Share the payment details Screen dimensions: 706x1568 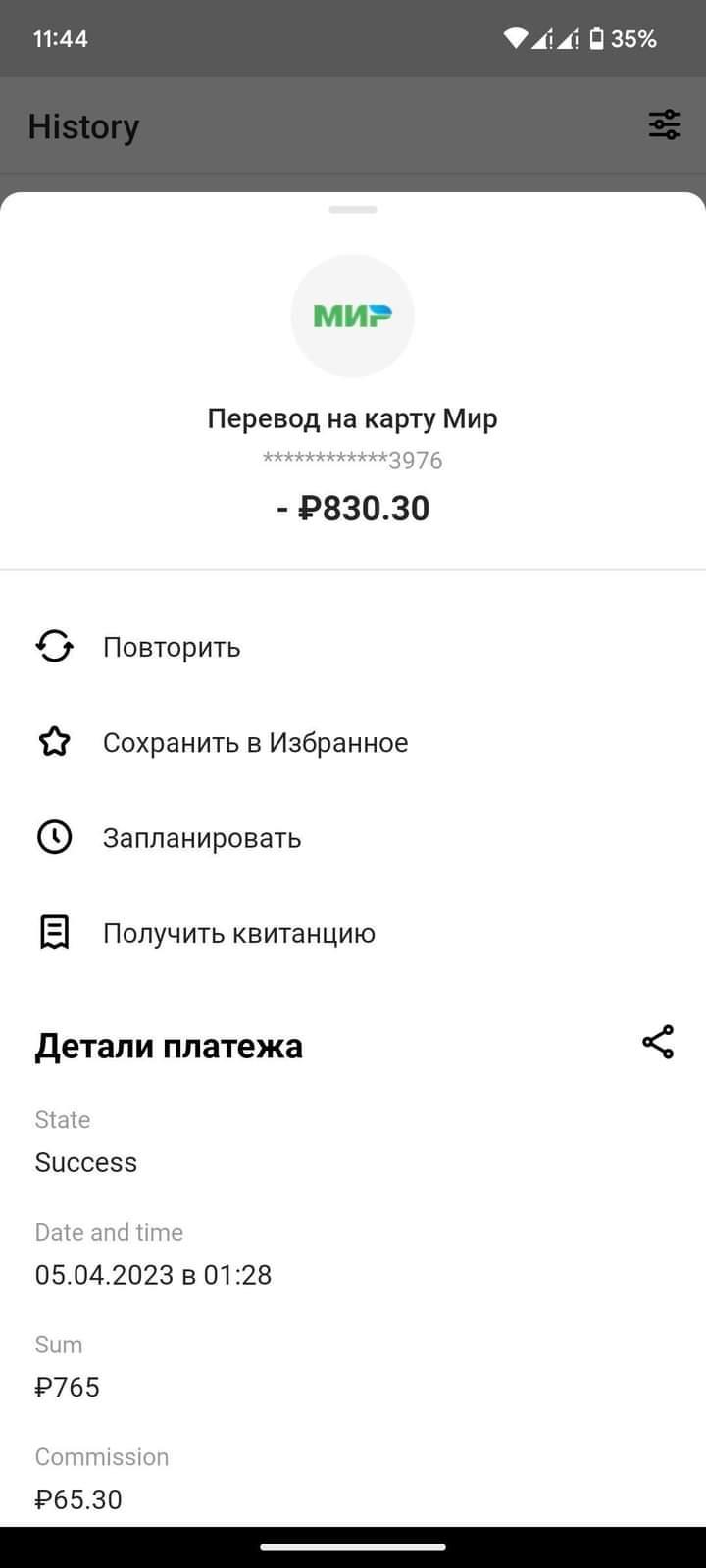coord(658,1042)
